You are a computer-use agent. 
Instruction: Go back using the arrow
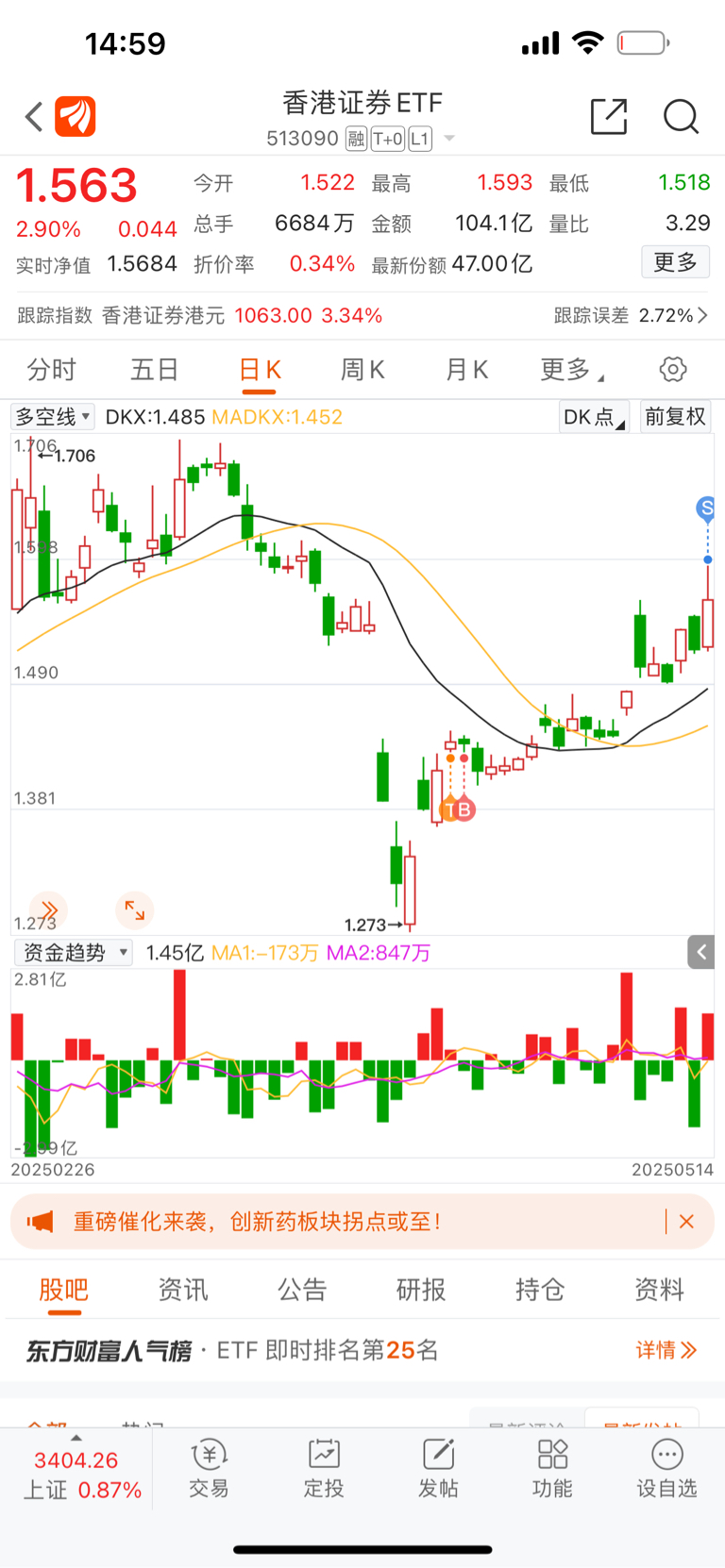(x=34, y=117)
